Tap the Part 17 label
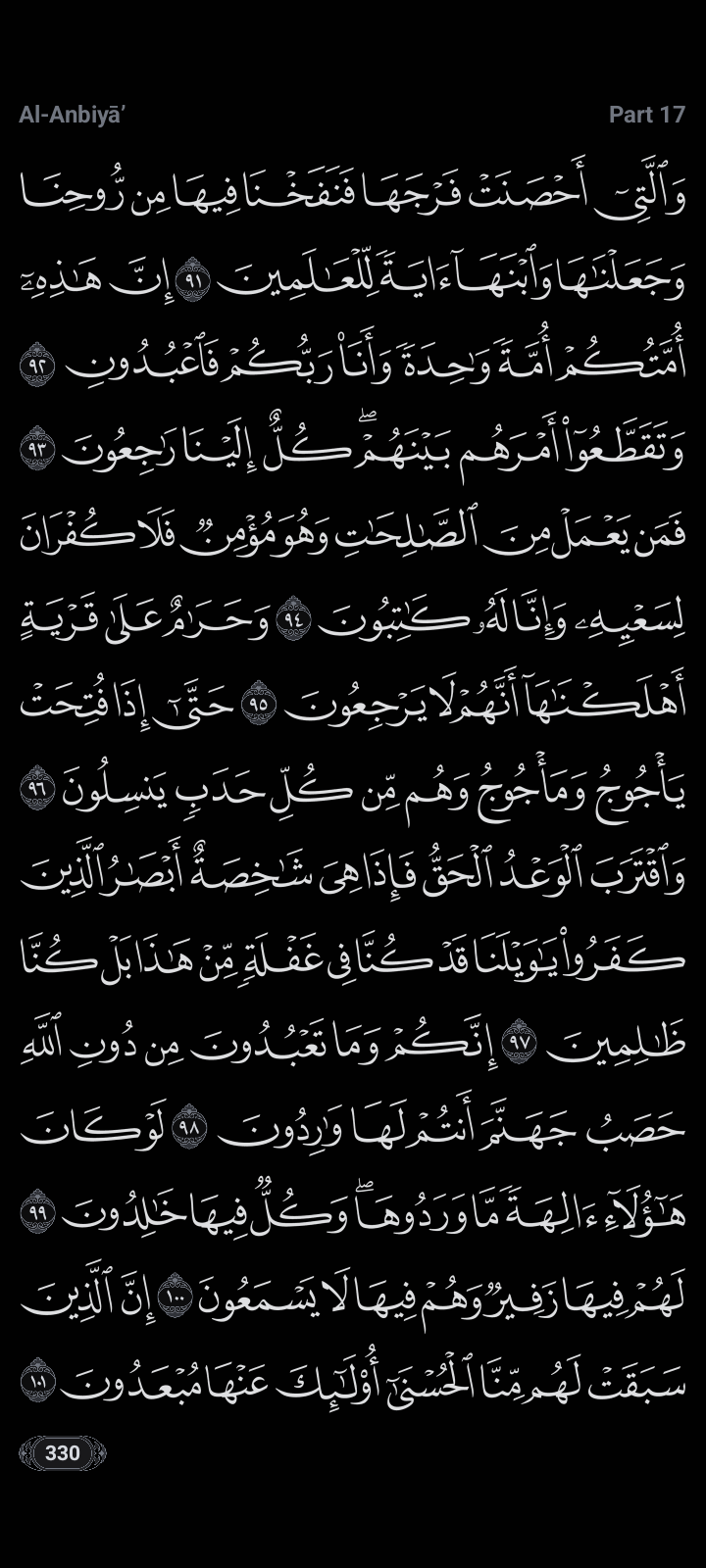Image resolution: width=706 pixels, height=1568 pixels. click(646, 115)
